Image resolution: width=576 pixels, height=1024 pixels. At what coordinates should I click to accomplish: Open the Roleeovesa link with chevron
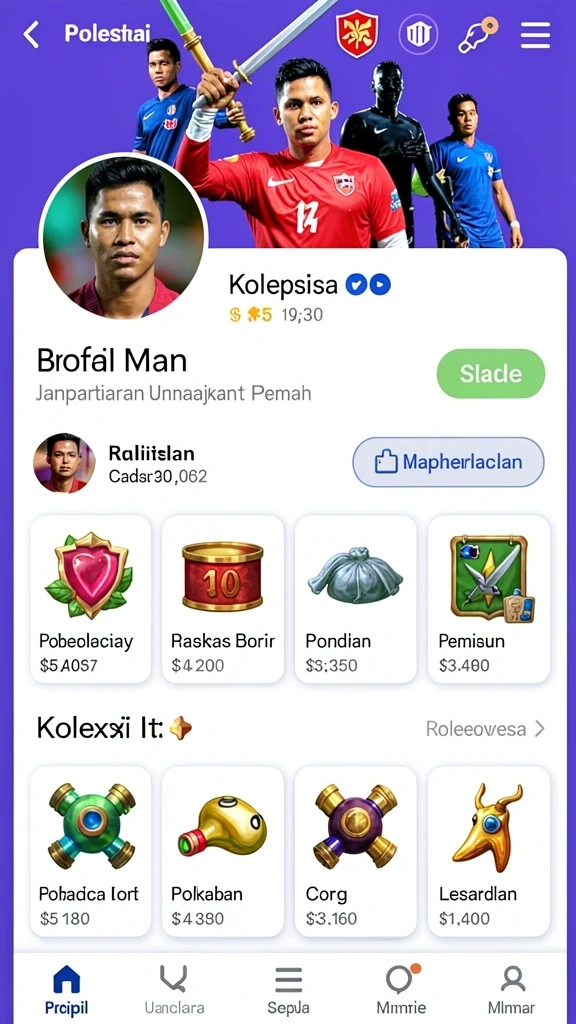(485, 729)
